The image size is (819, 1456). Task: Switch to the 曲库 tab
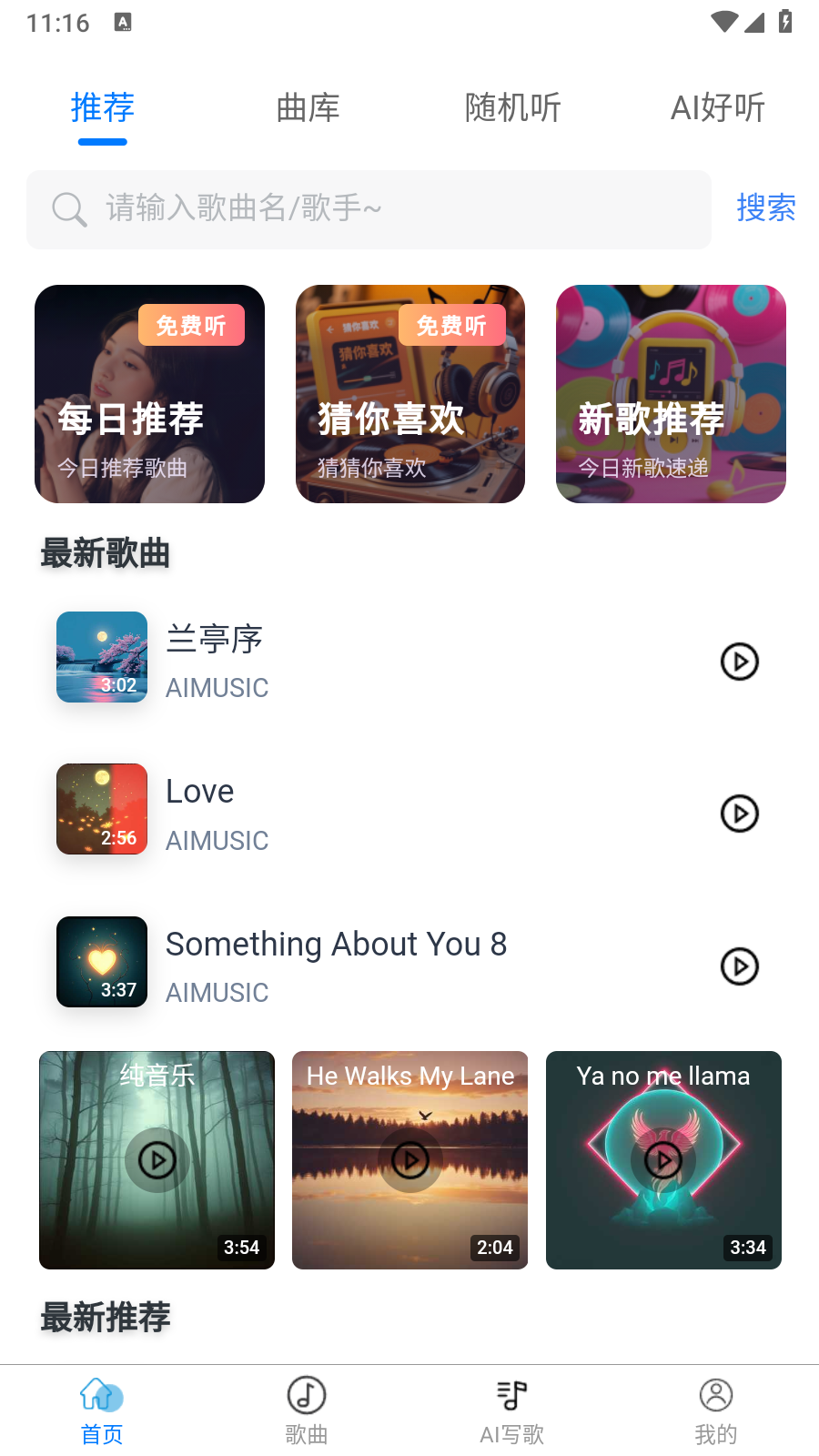pyautogui.click(x=308, y=107)
